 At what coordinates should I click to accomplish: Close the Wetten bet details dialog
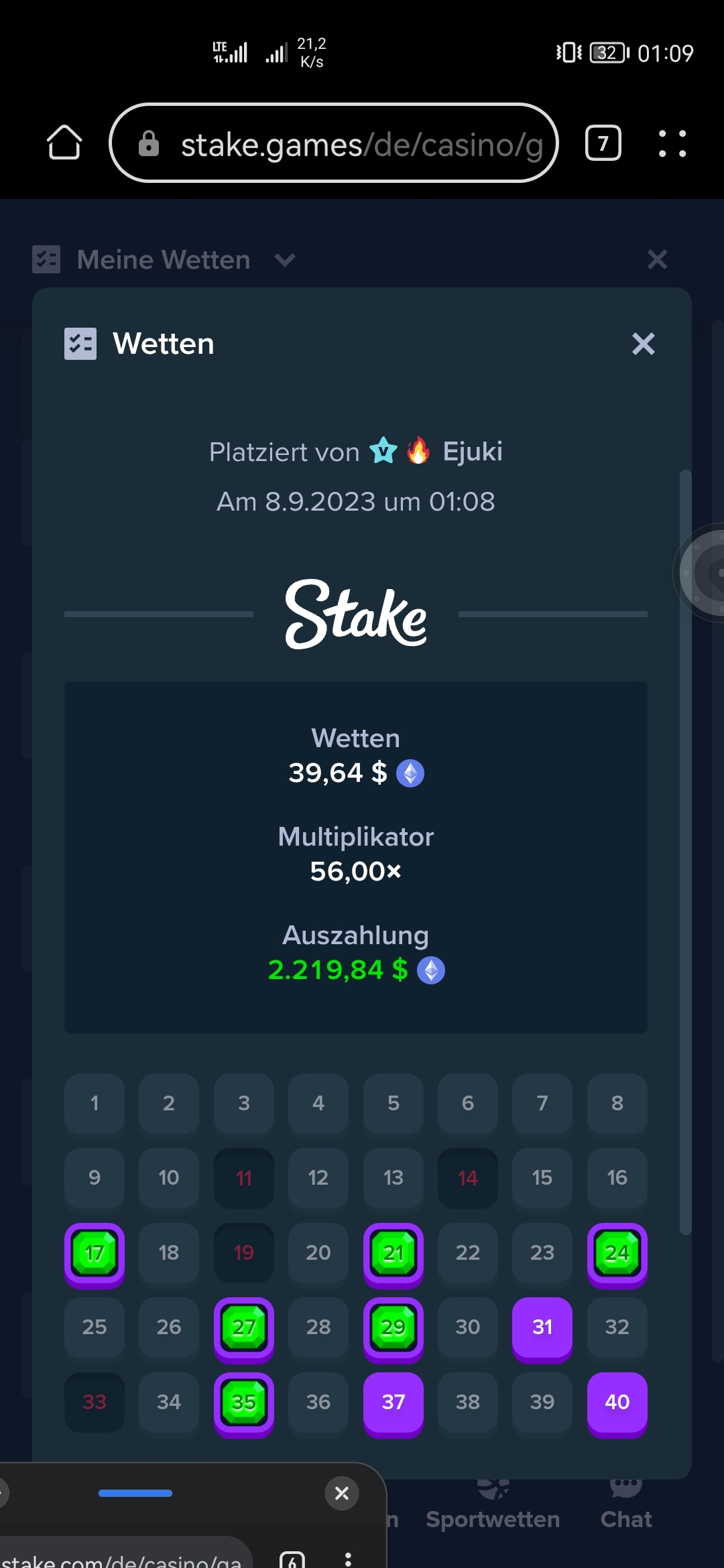pyautogui.click(x=643, y=344)
